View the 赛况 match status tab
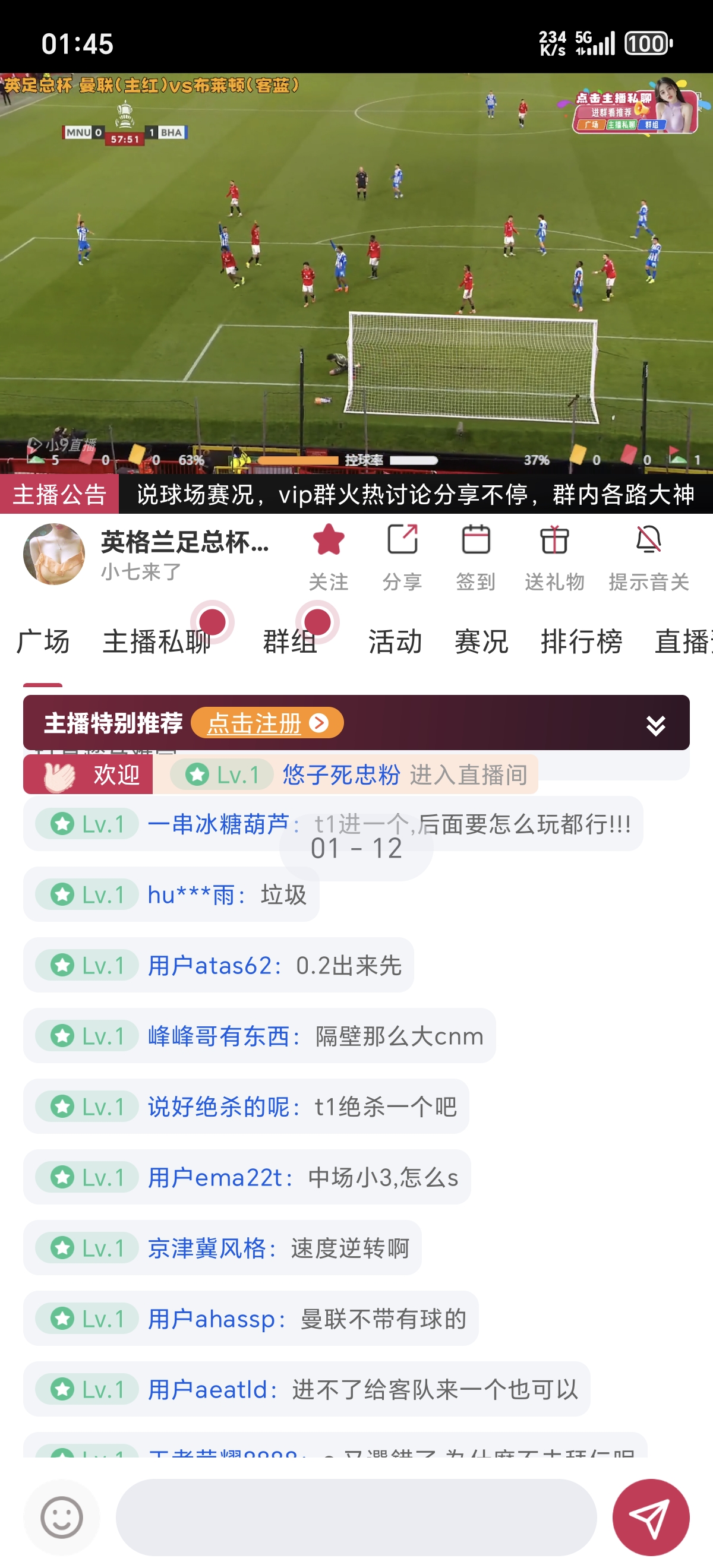This screenshot has height=1568, width=713. (x=481, y=641)
